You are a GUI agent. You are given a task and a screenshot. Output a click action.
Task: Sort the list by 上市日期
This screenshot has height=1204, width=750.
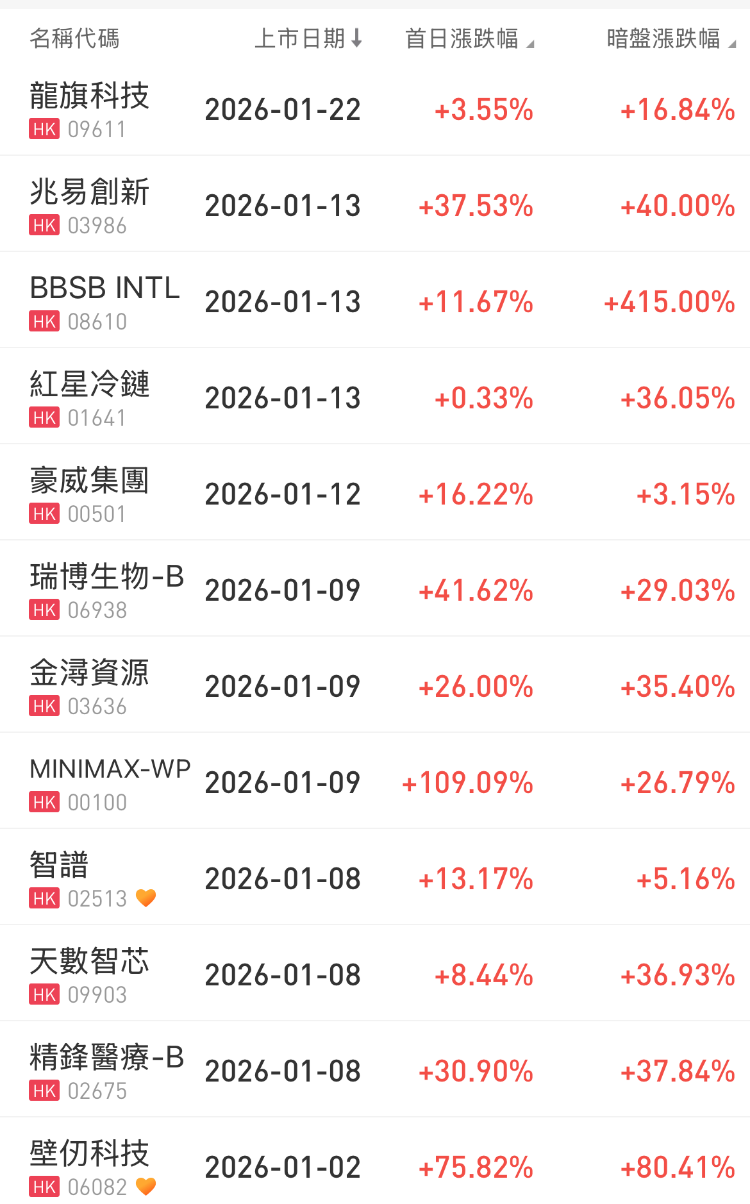click(x=308, y=39)
